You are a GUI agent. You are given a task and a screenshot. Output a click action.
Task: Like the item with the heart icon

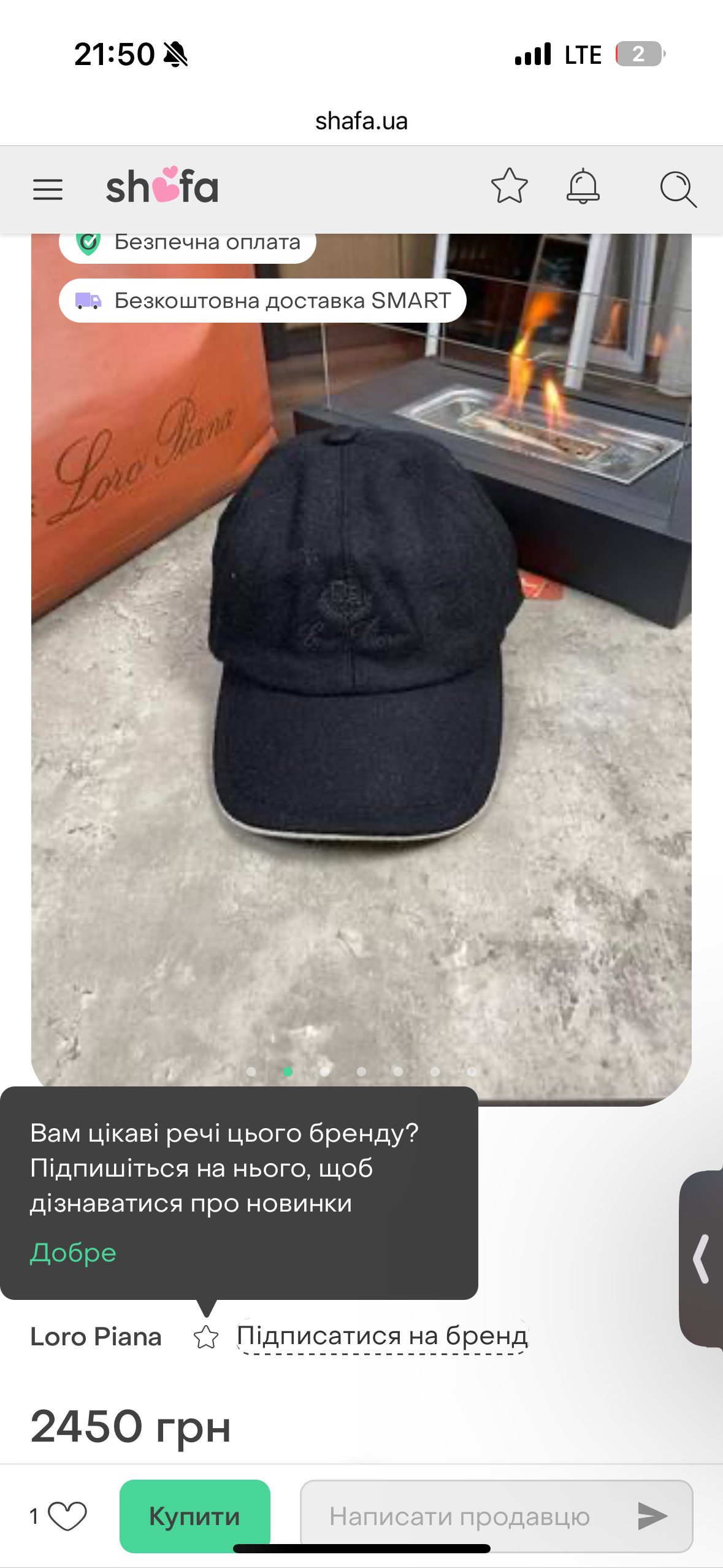(x=67, y=1516)
